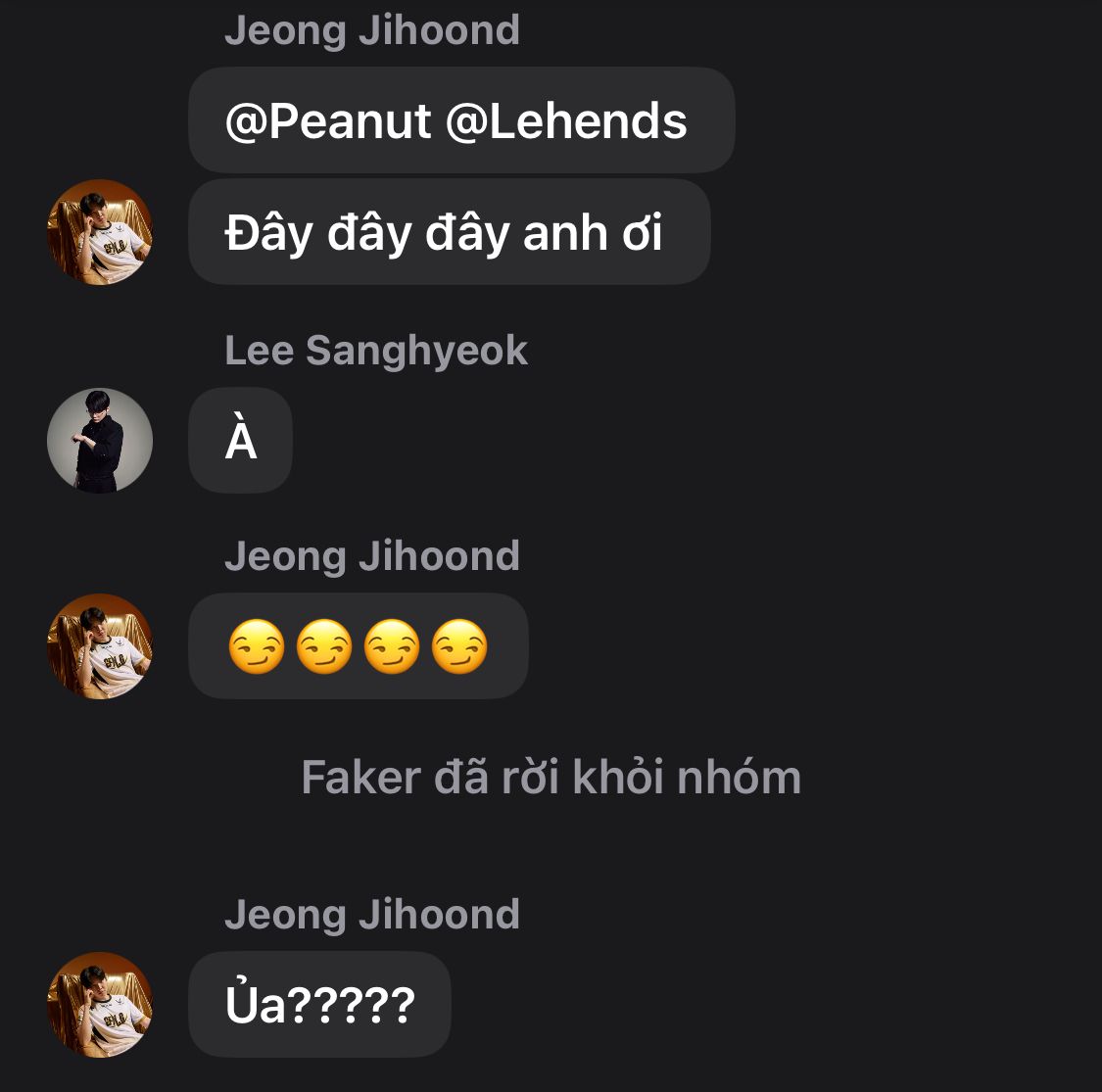Viewport: 1102px width, 1092px height.
Task: Open the @Peanut mention
Action: coord(328,121)
